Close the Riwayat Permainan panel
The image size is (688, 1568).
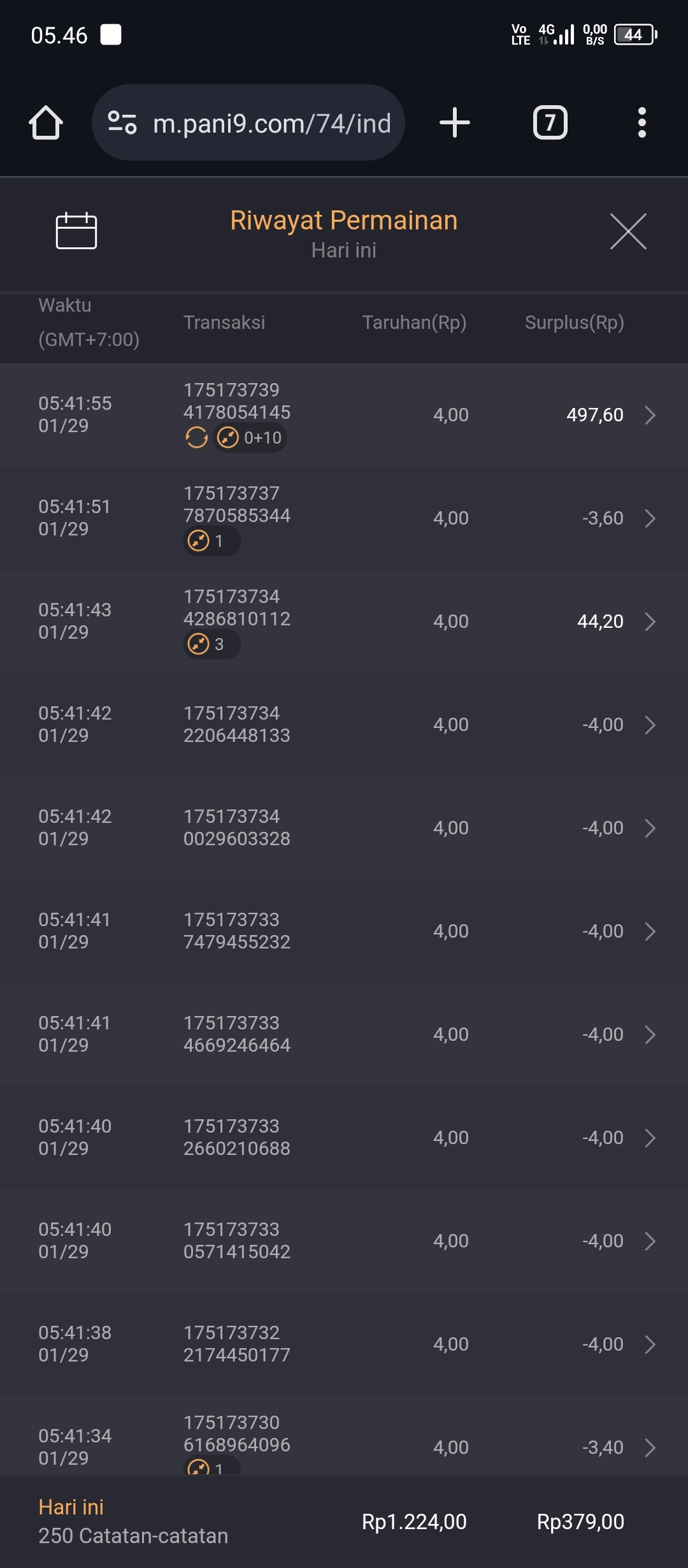(628, 231)
